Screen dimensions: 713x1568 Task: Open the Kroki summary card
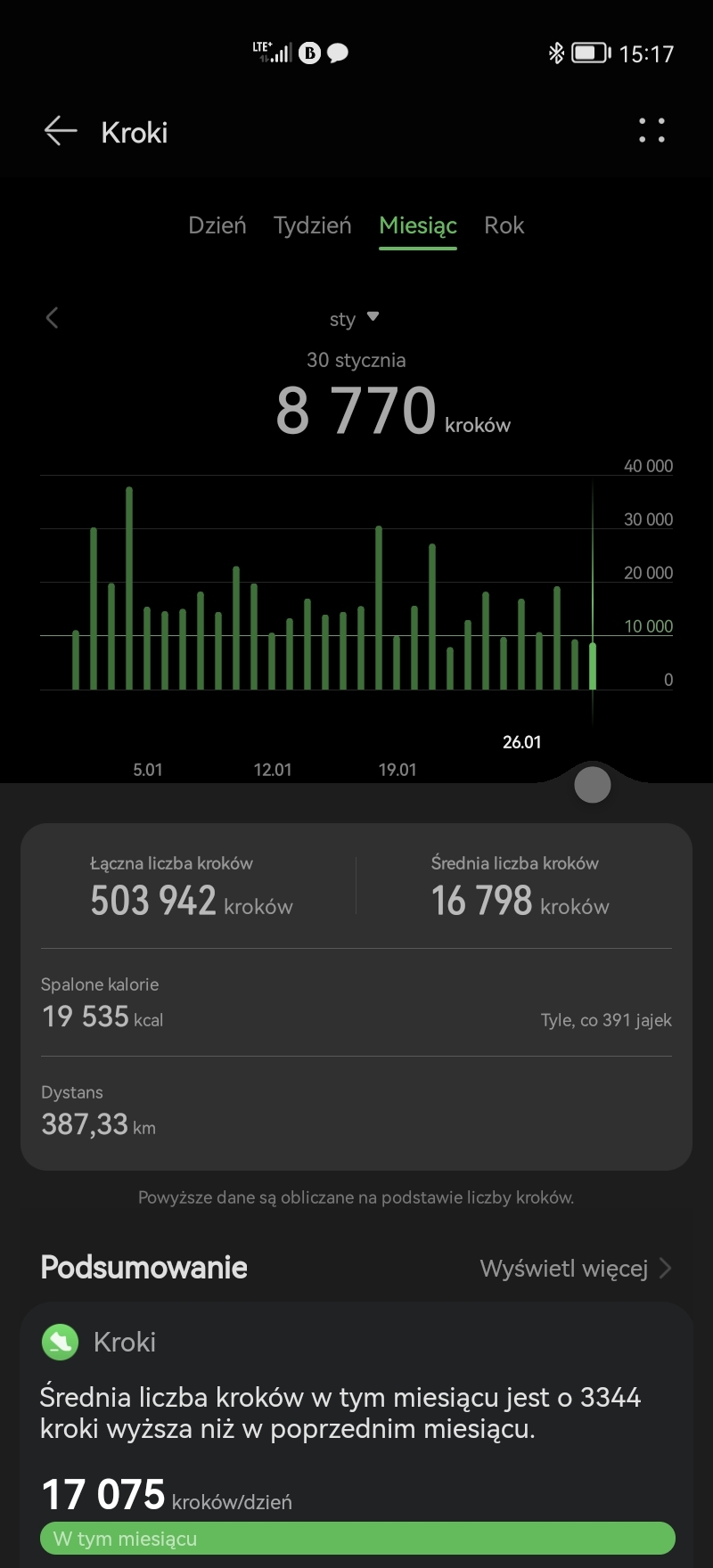click(356, 1425)
